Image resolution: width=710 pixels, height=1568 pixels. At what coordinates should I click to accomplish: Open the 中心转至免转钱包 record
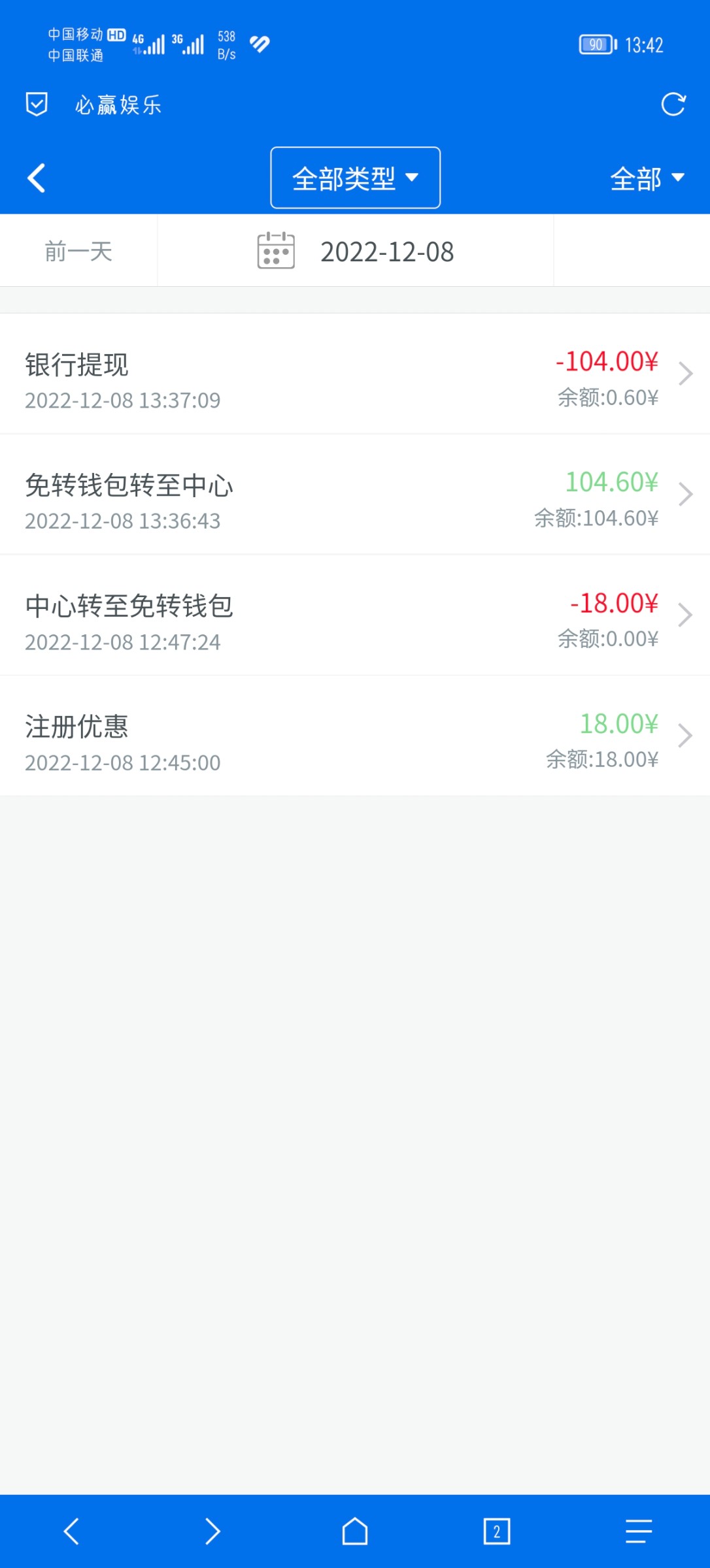pyautogui.click(x=355, y=615)
